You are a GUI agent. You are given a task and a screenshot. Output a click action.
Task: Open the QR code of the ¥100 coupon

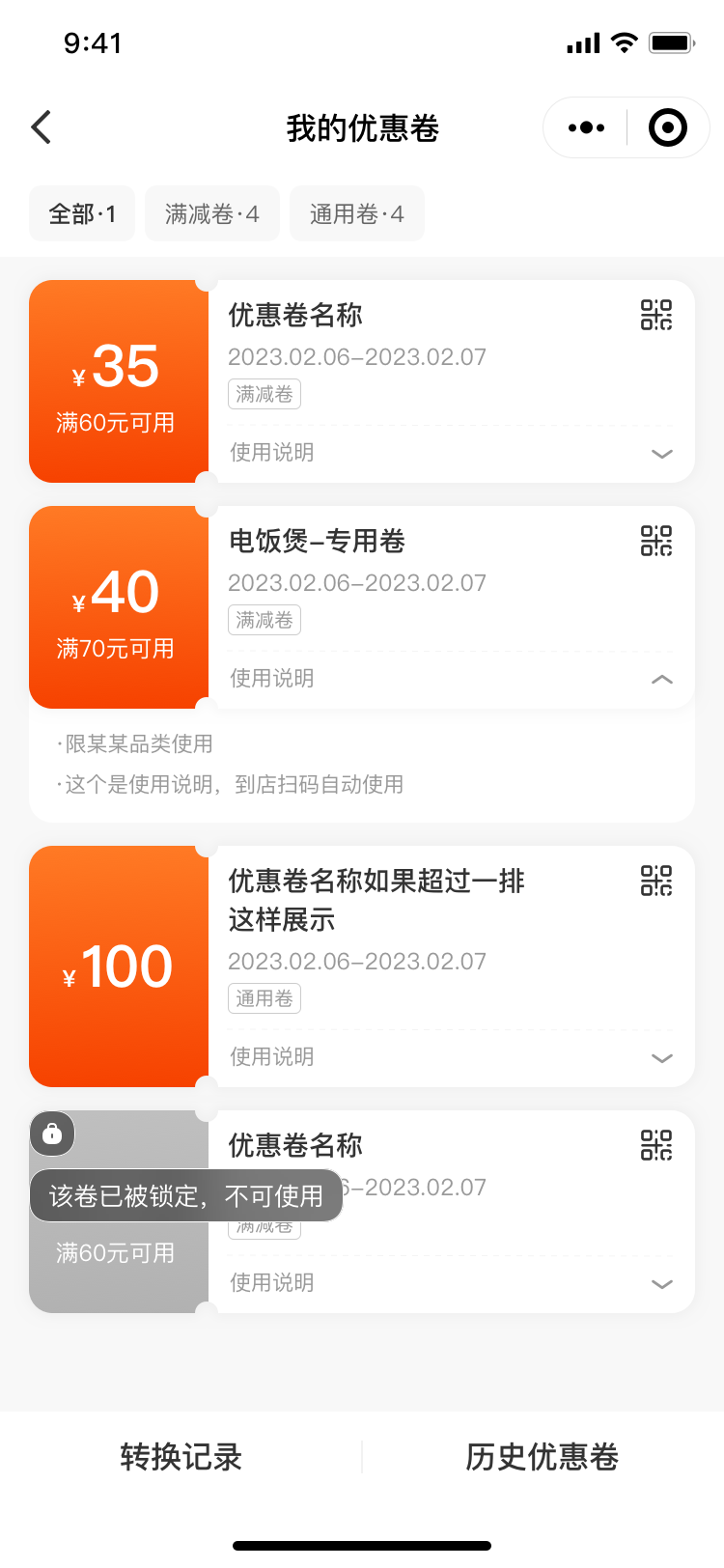pyautogui.click(x=656, y=881)
